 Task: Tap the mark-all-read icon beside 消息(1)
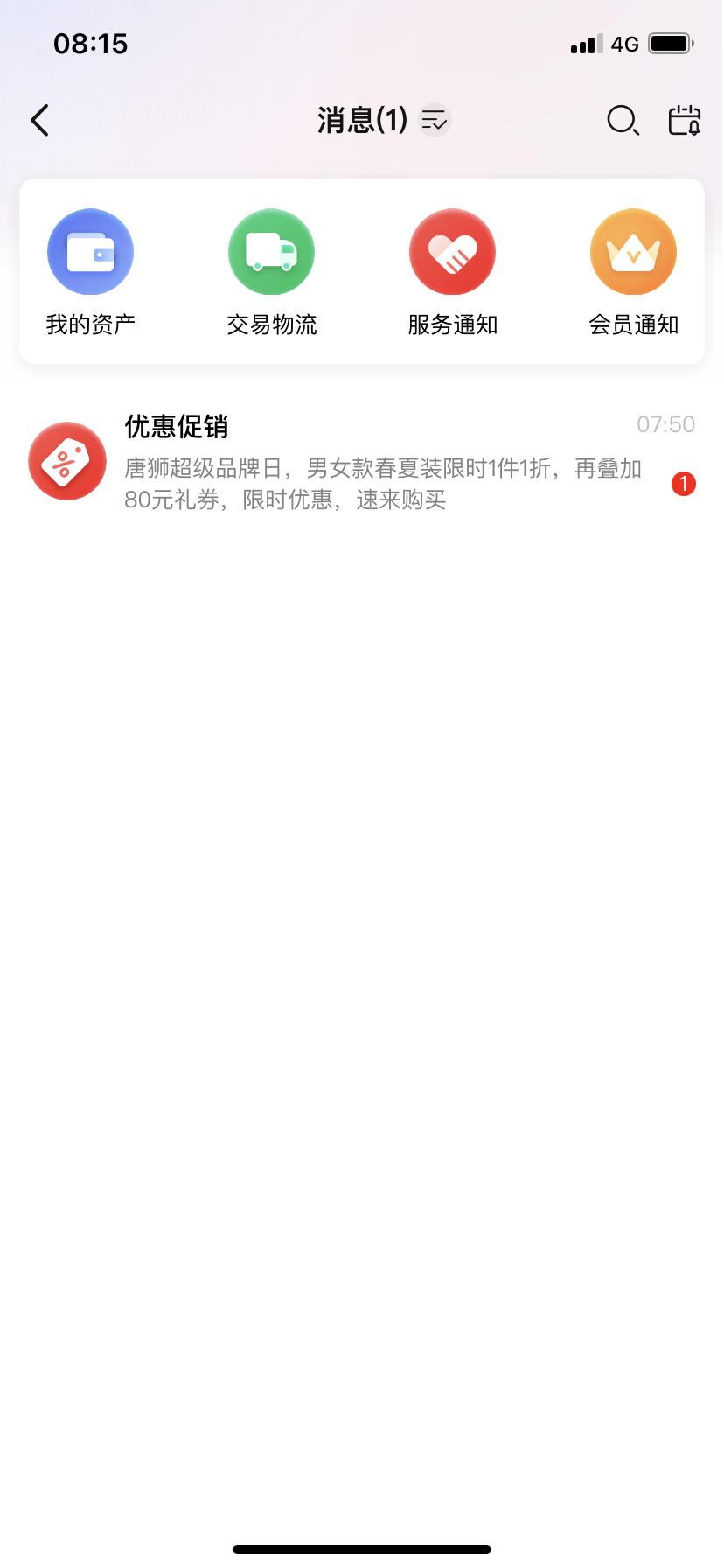435,120
